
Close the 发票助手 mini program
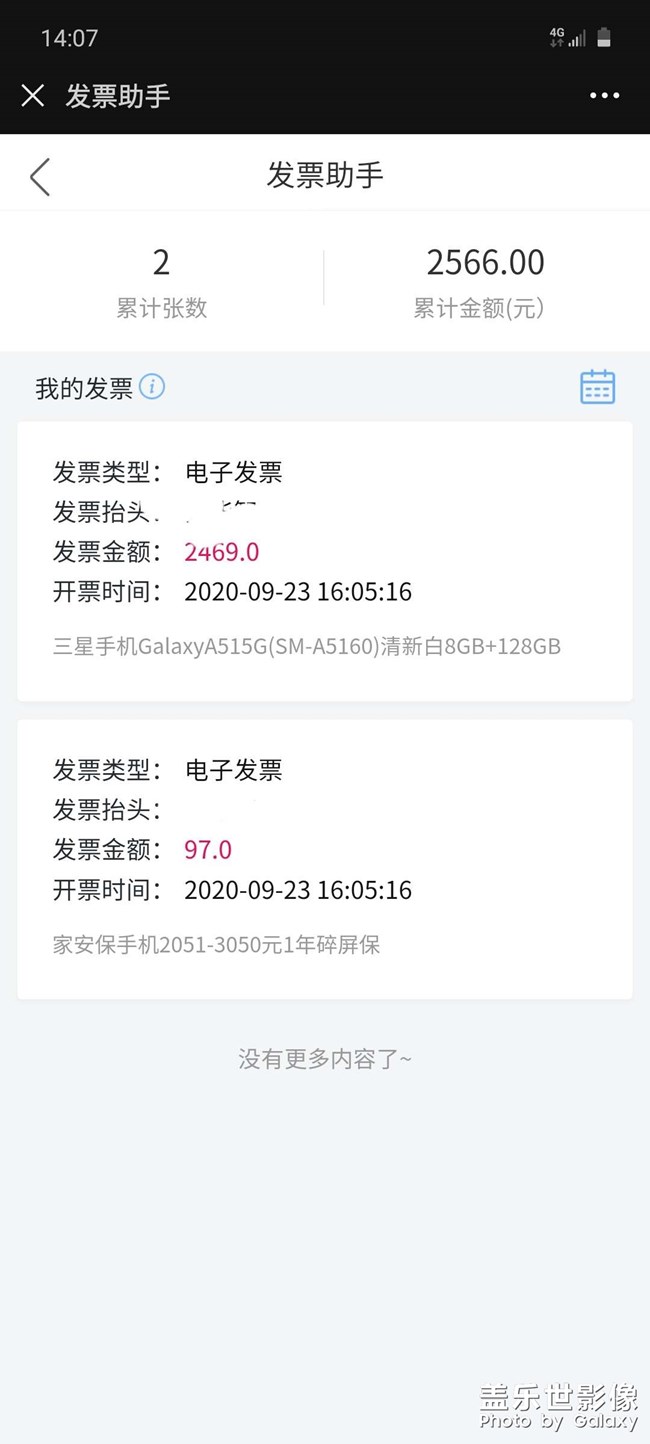[33, 96]
